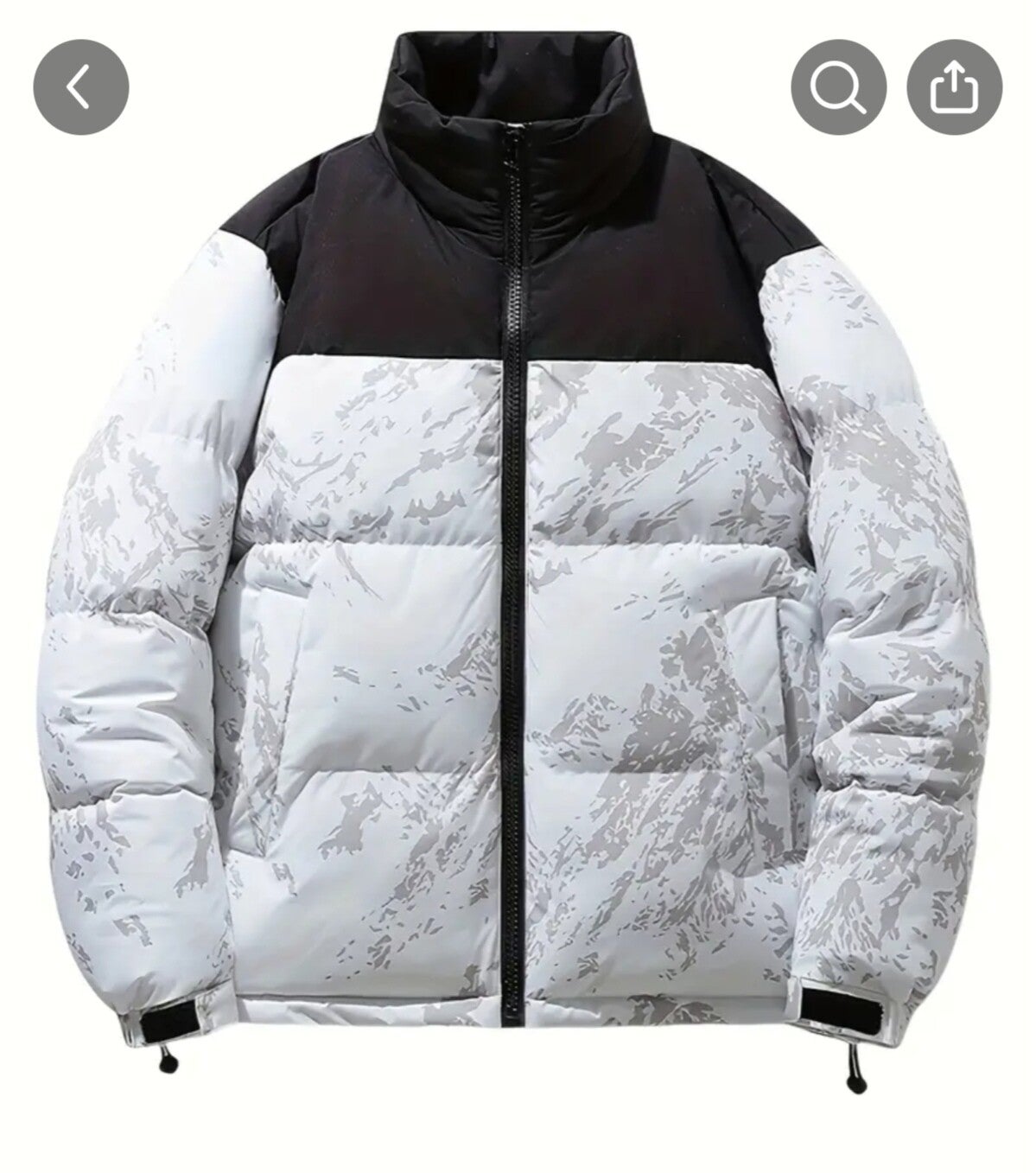Share this jacket product
This screenshot has height=1173, width=1036.
click(954, 87)
